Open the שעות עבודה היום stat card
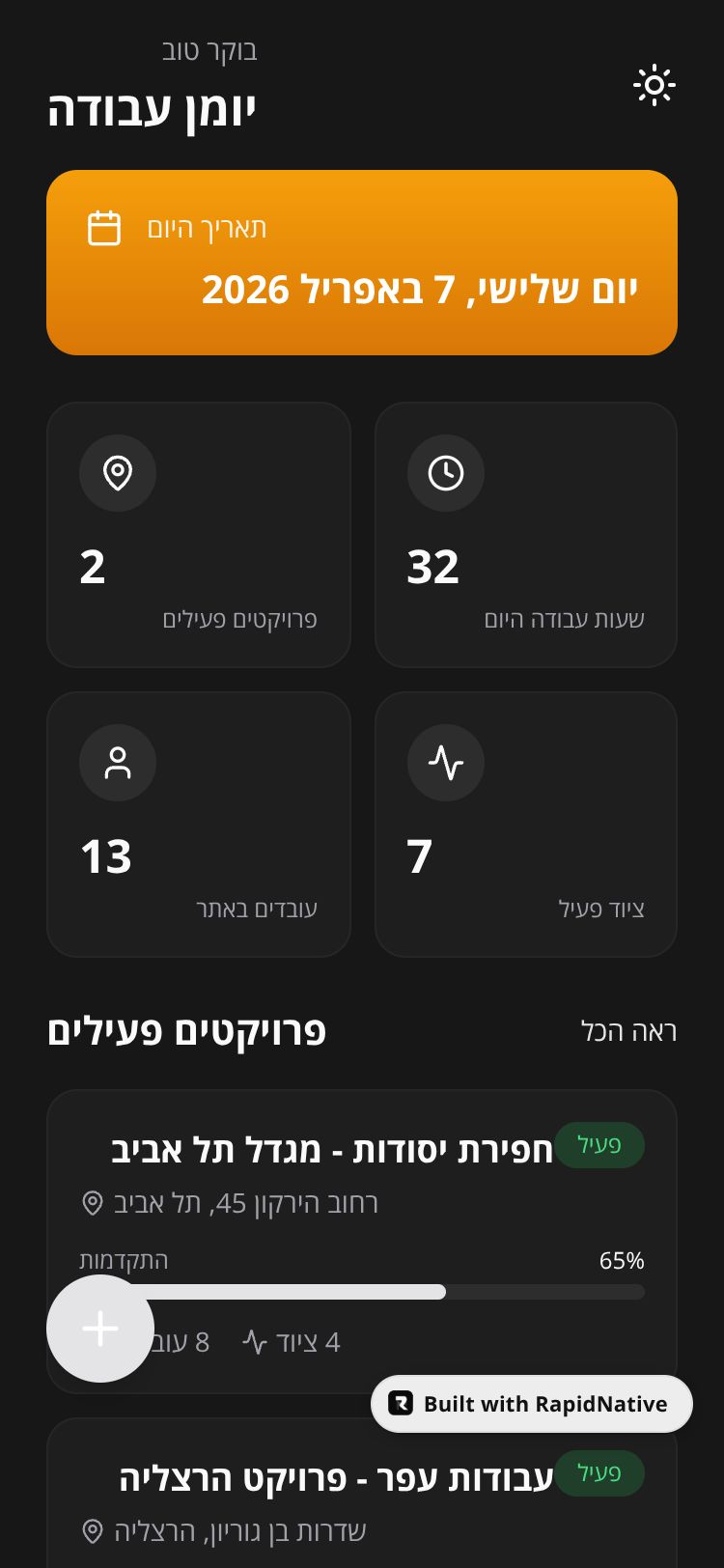Image resolution: width=724 pixels, height=1568 pixels. pyautogui.click(x=526, y=535)
